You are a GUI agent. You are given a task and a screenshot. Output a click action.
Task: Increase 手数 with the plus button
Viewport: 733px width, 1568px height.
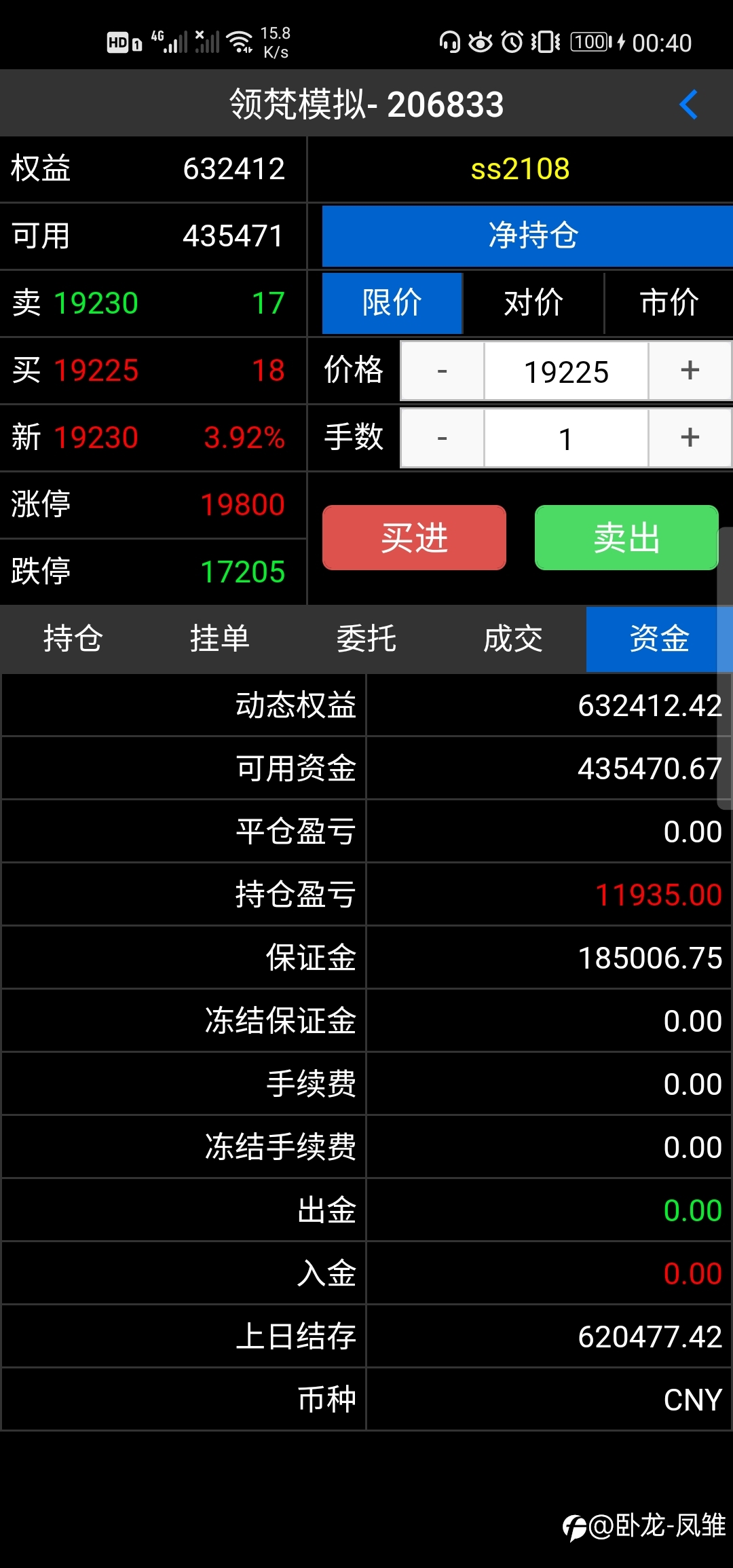pyautogui.click(x=690, y=438)
